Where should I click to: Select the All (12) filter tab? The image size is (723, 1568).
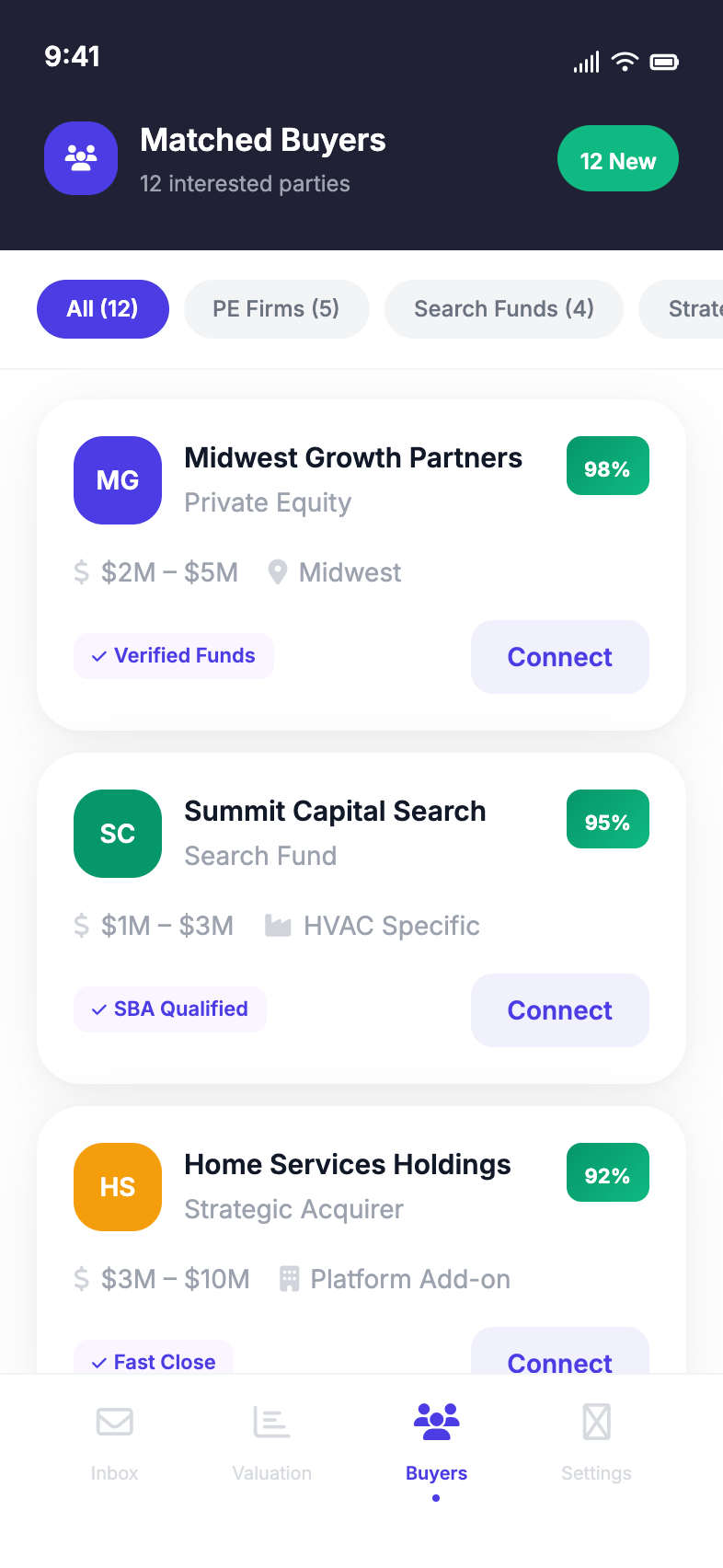coord(102,309)
